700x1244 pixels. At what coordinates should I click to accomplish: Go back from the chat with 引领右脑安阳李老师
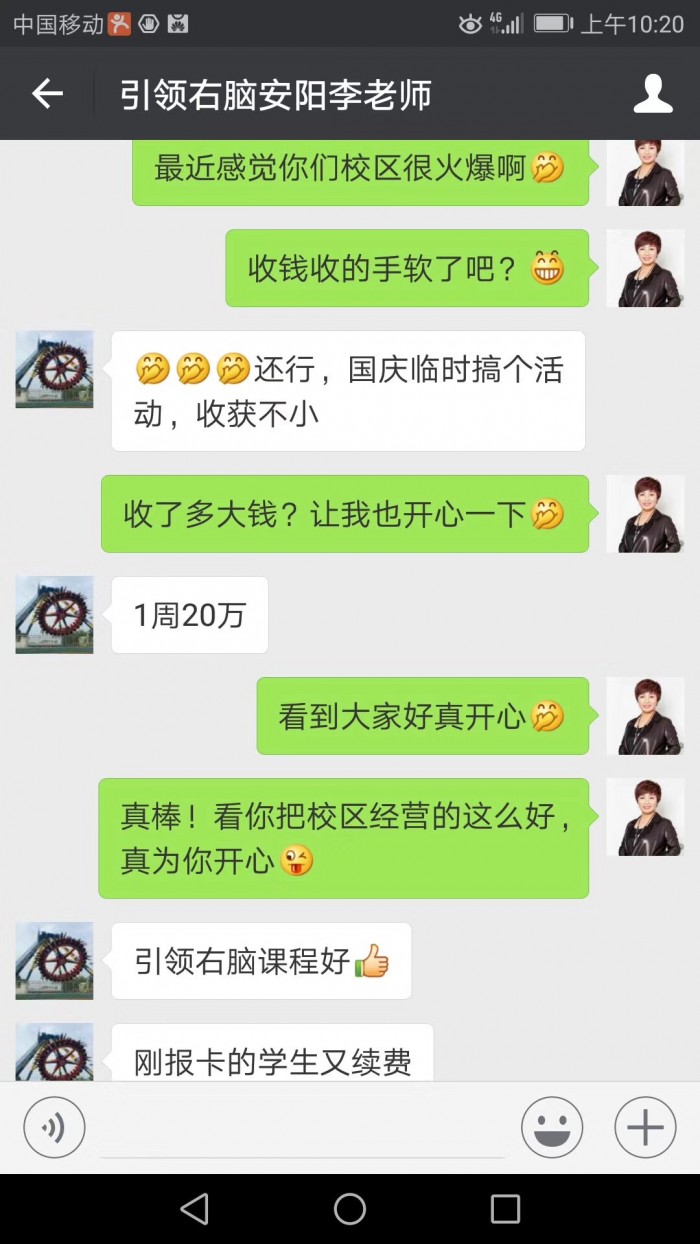(x=47, y=94)
